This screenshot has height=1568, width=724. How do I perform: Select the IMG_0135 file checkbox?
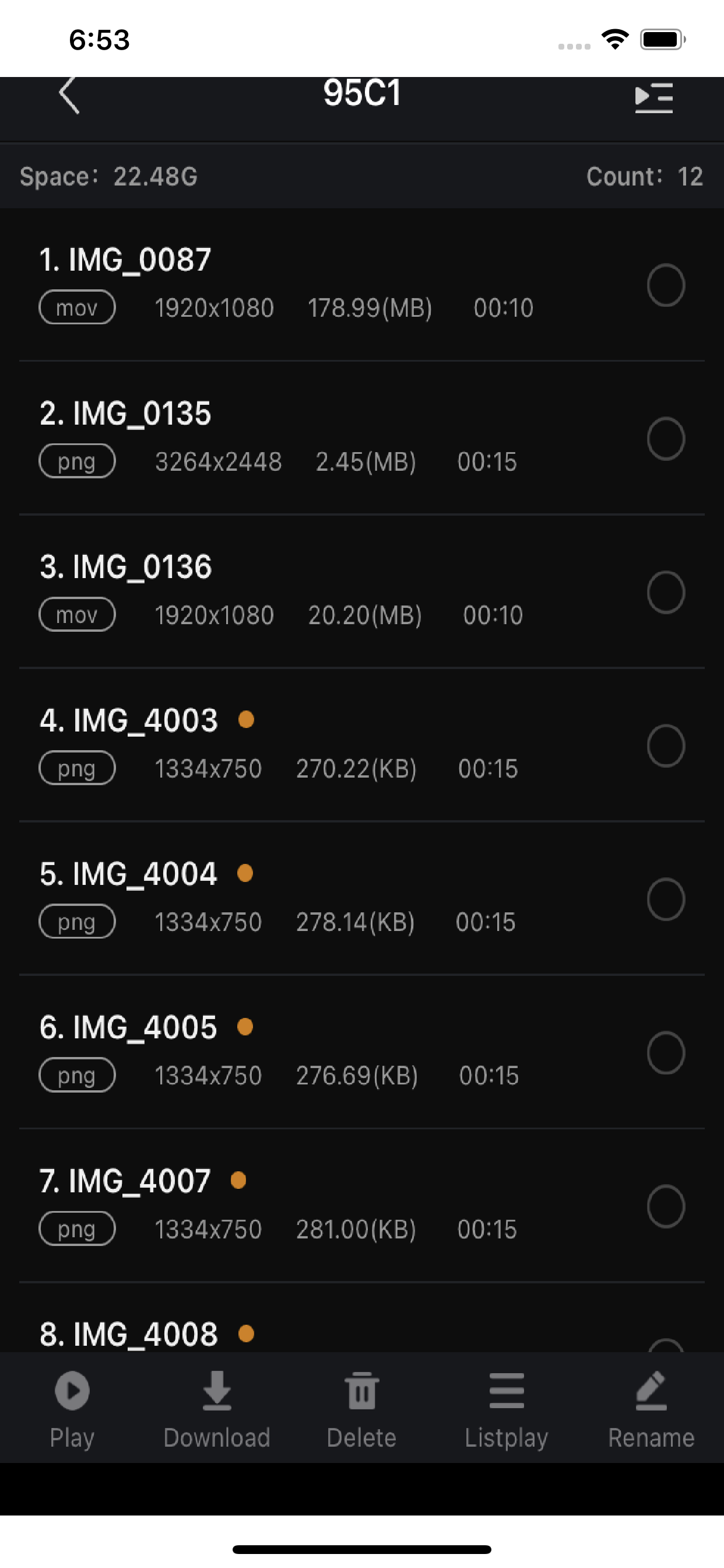(666, 438)
